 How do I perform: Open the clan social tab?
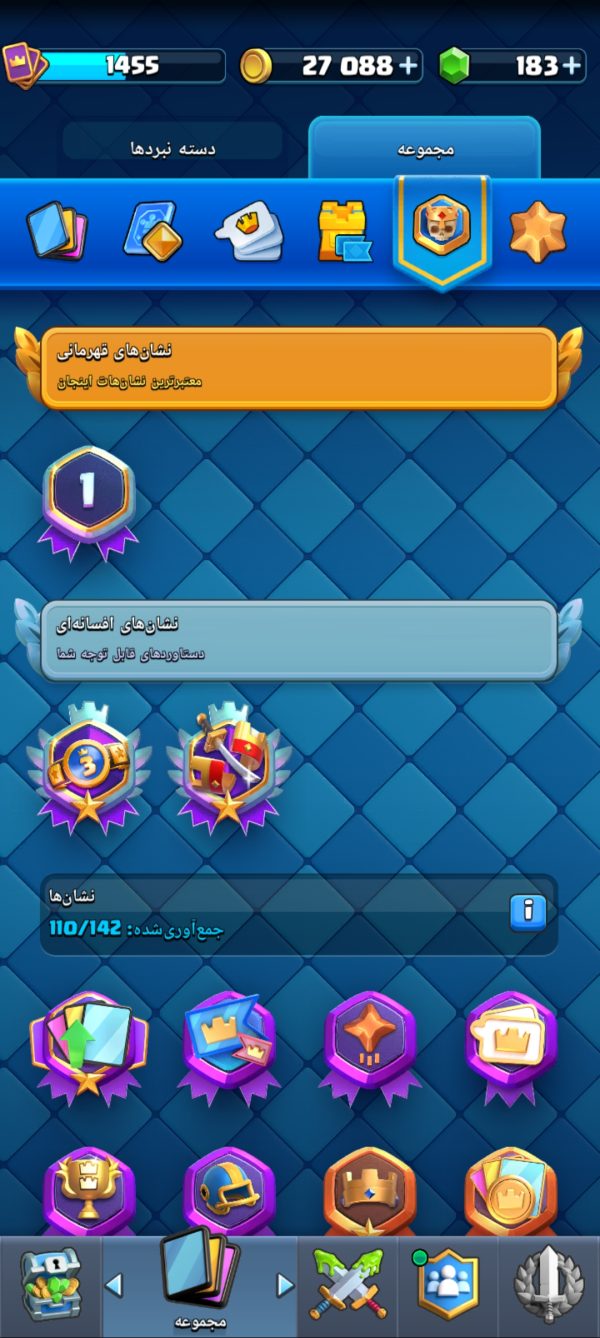pos(447,1284)
